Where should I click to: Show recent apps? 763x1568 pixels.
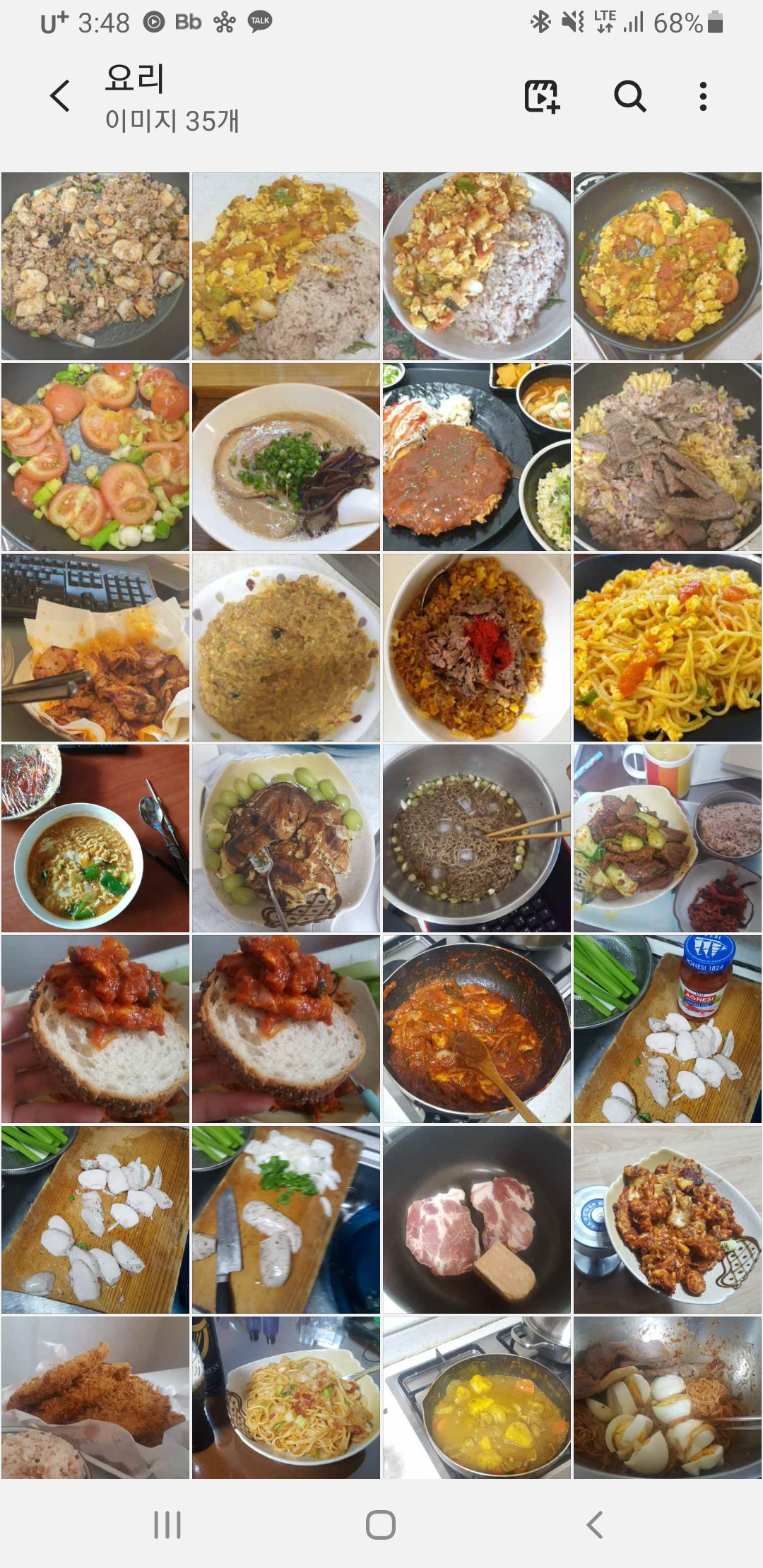pyautogui.click(x=167, y=1524)
